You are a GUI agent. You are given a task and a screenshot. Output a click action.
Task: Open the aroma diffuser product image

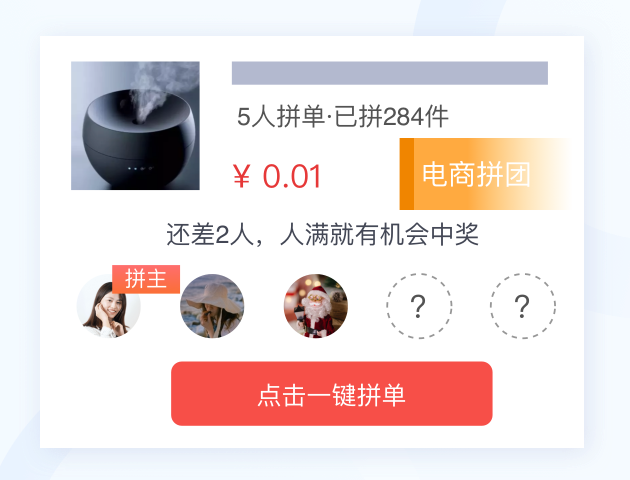coord(135,126)
